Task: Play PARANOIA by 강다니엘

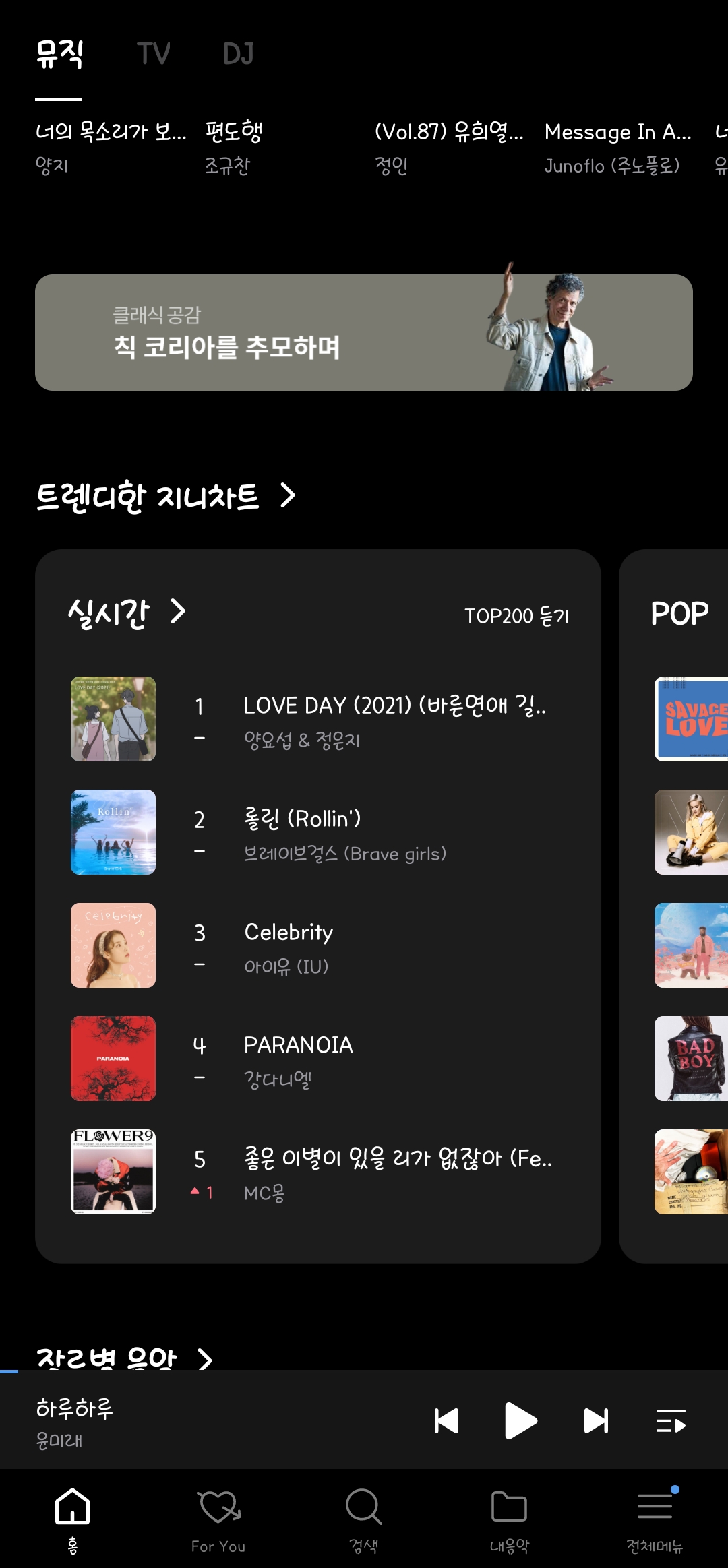Action: click(x=298, y=1059)
